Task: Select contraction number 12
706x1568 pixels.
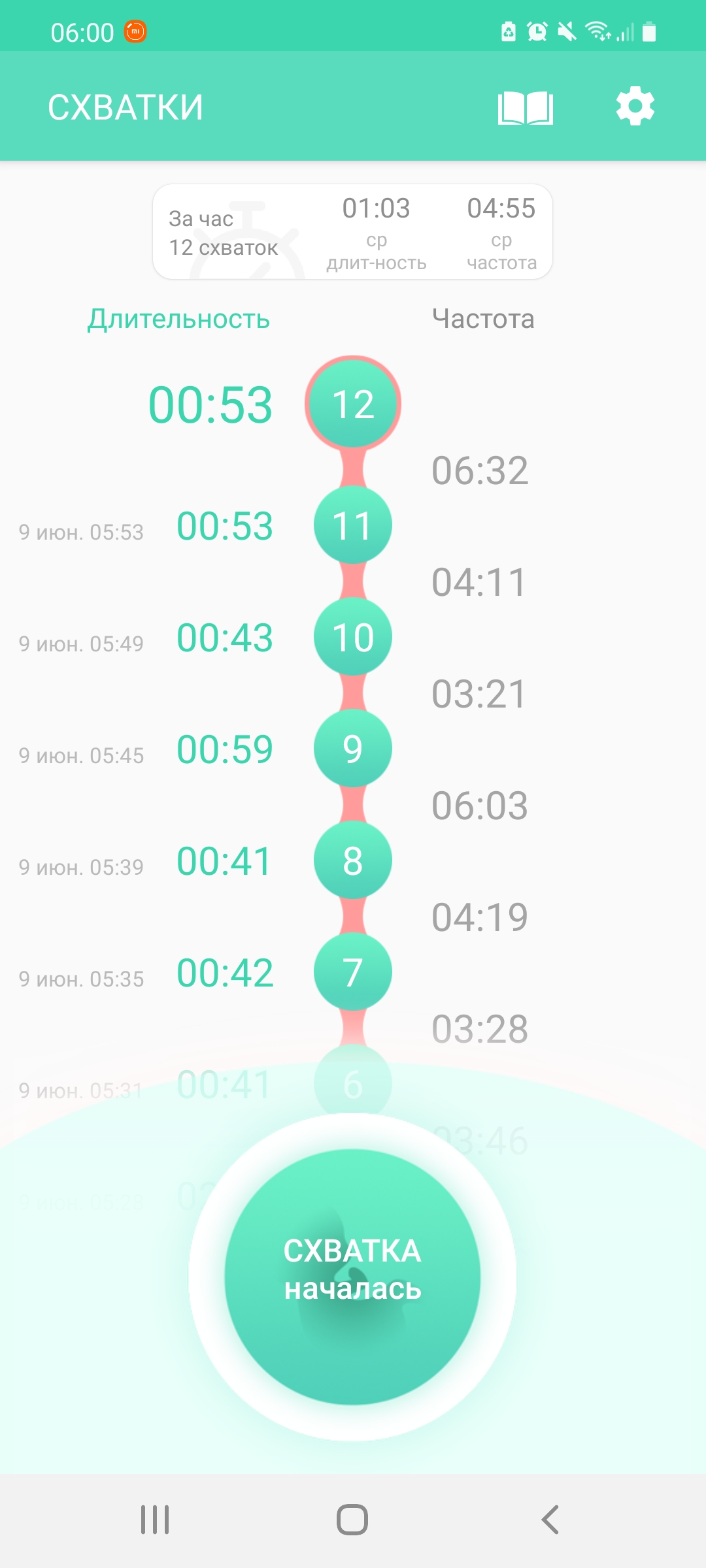Action: pos(353,404)
